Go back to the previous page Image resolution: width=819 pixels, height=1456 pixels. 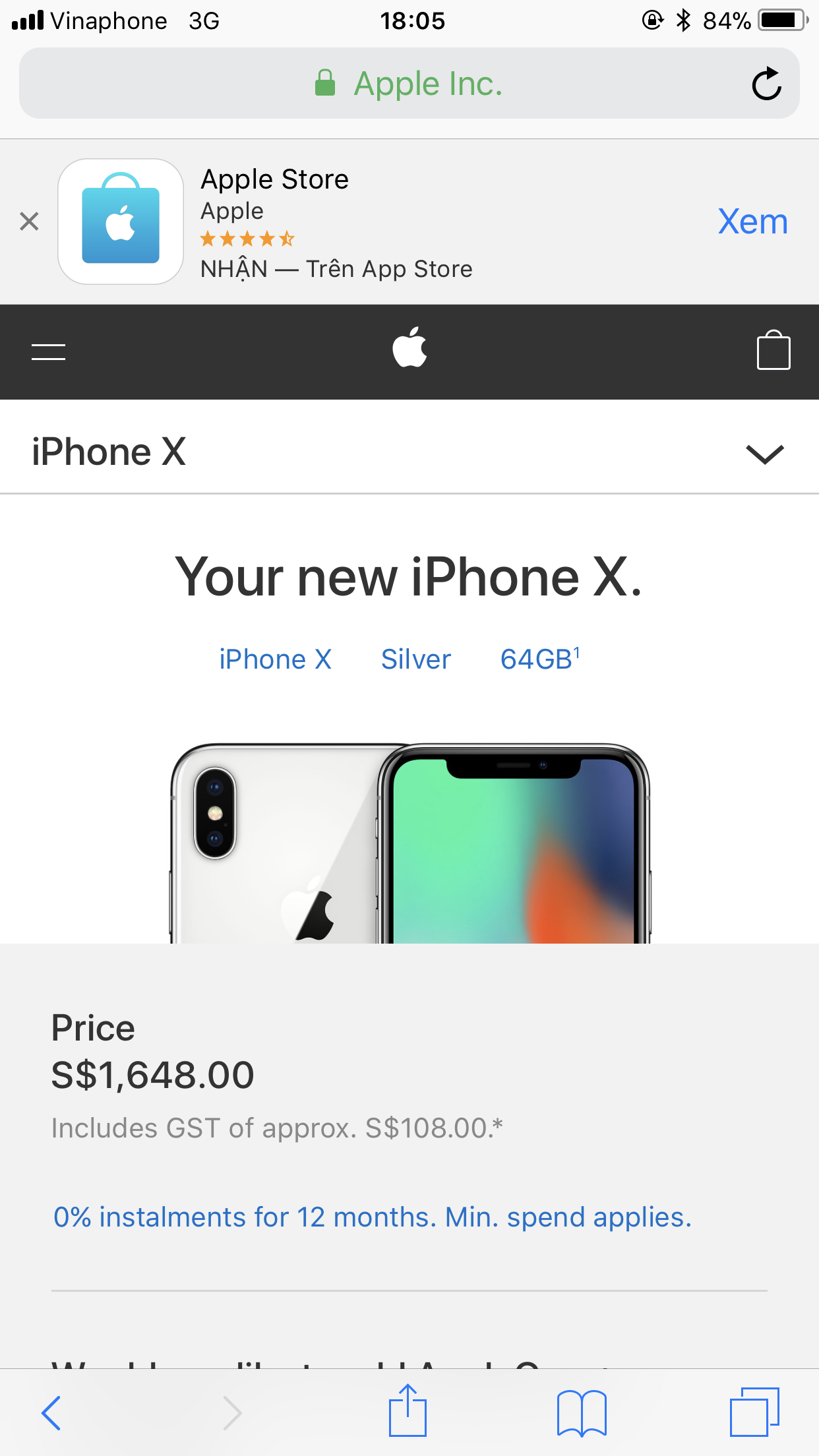coord(51,1412)
